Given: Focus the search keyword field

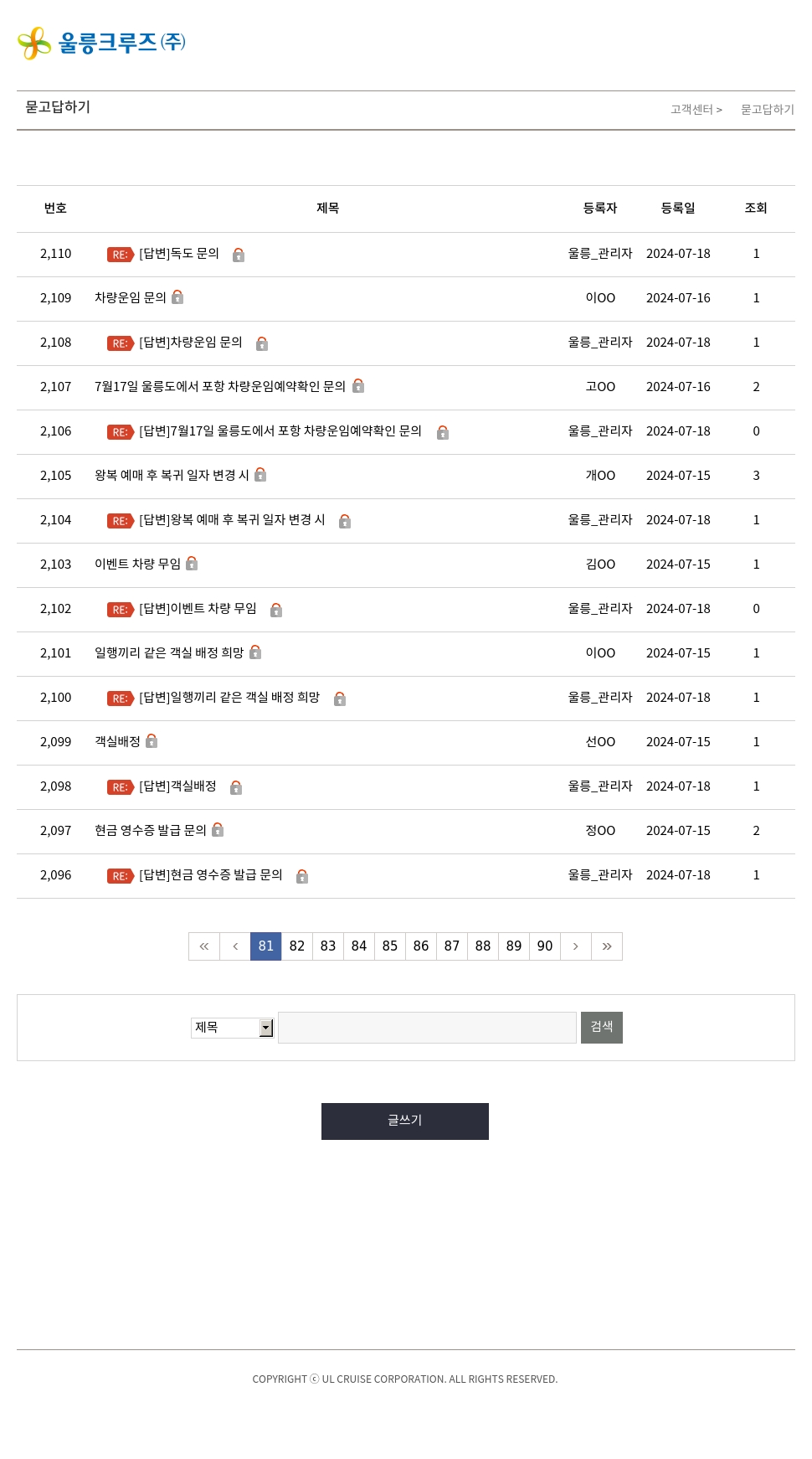Looking at the screenshot, I should point(427,1028).
